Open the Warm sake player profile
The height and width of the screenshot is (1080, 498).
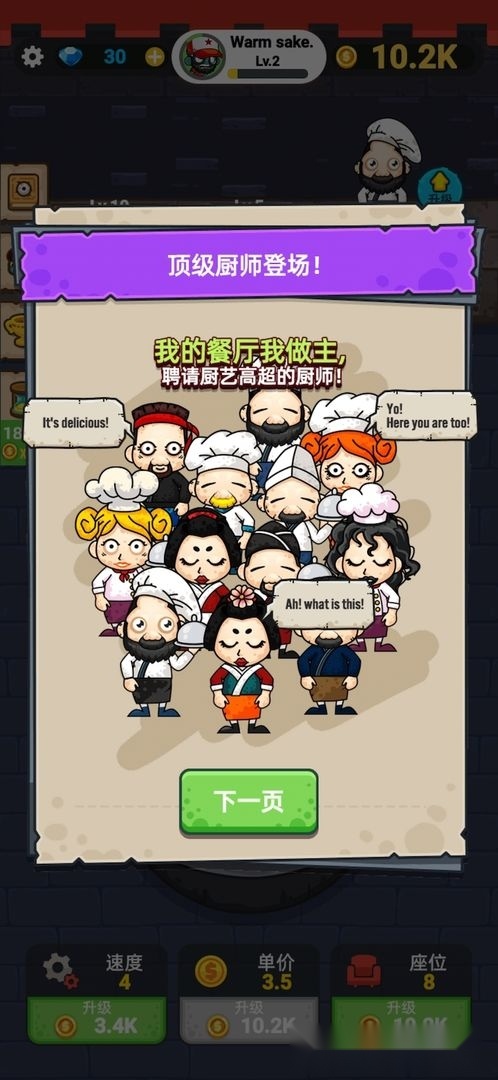click(x=248, y=56)
